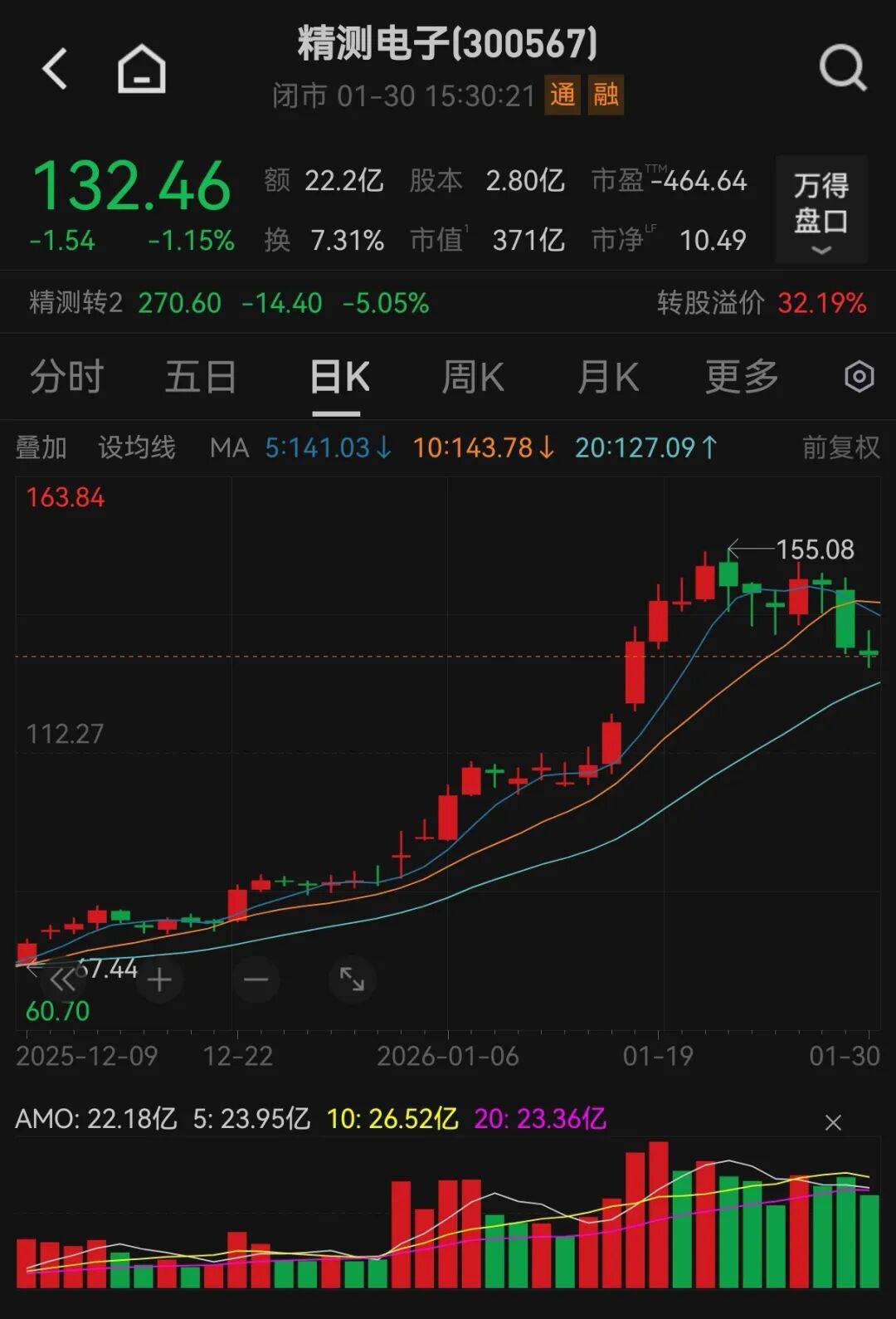
Task: Switch to the 五日 chart tab
Action: (x=201, y=378)
